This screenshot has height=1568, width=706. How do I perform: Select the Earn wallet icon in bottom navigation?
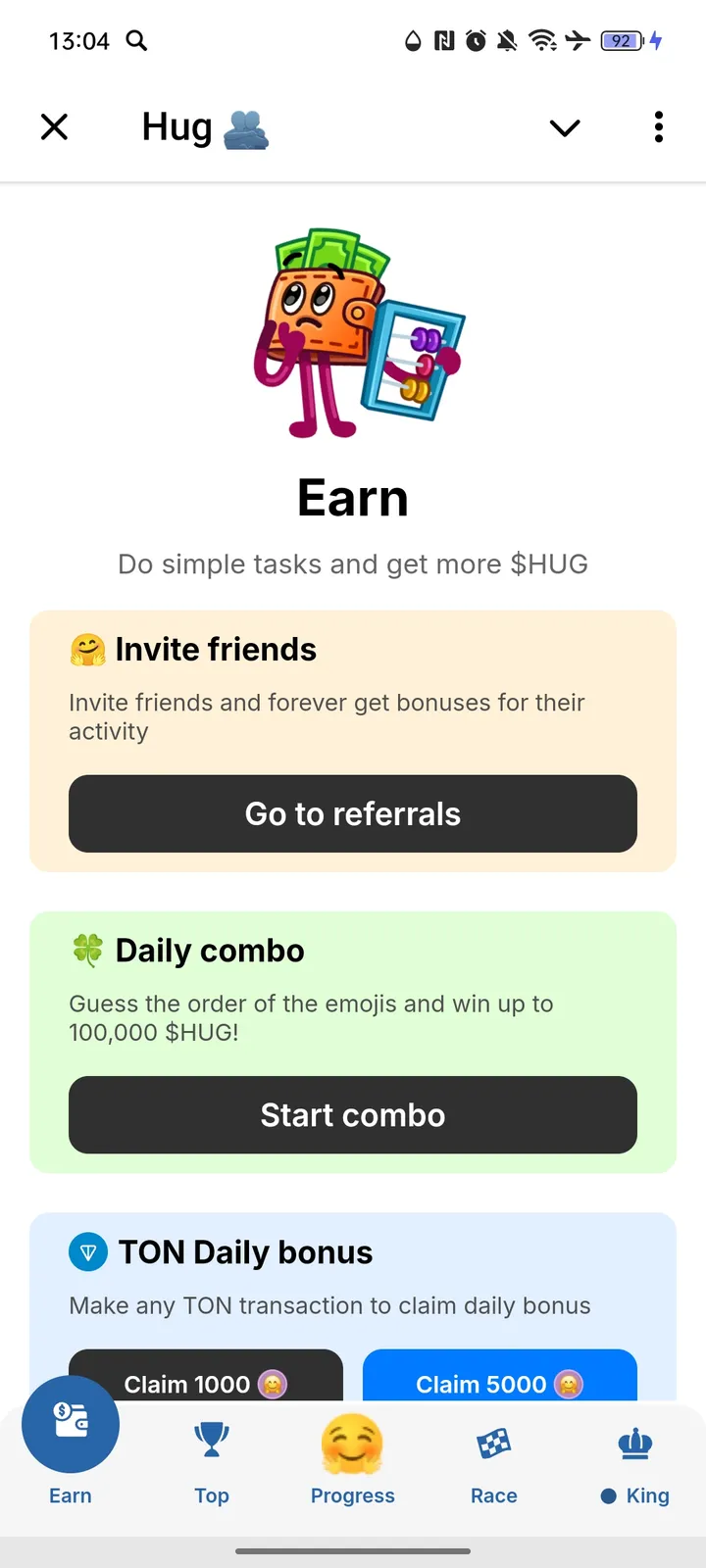pos(70,1424)
